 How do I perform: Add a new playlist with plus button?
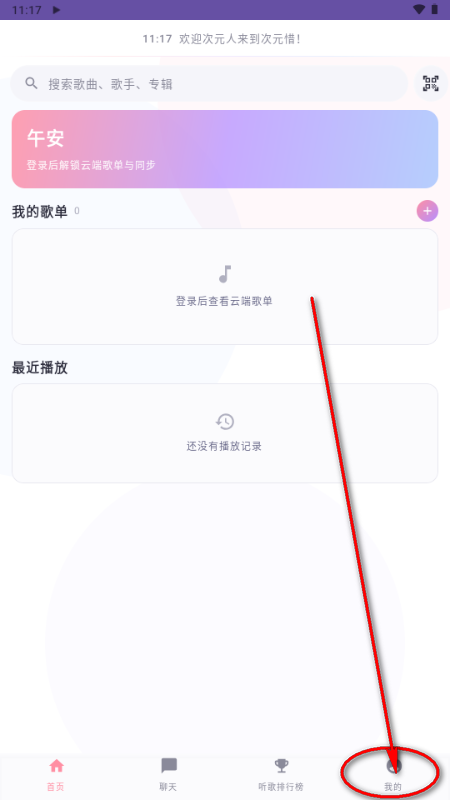428,211
